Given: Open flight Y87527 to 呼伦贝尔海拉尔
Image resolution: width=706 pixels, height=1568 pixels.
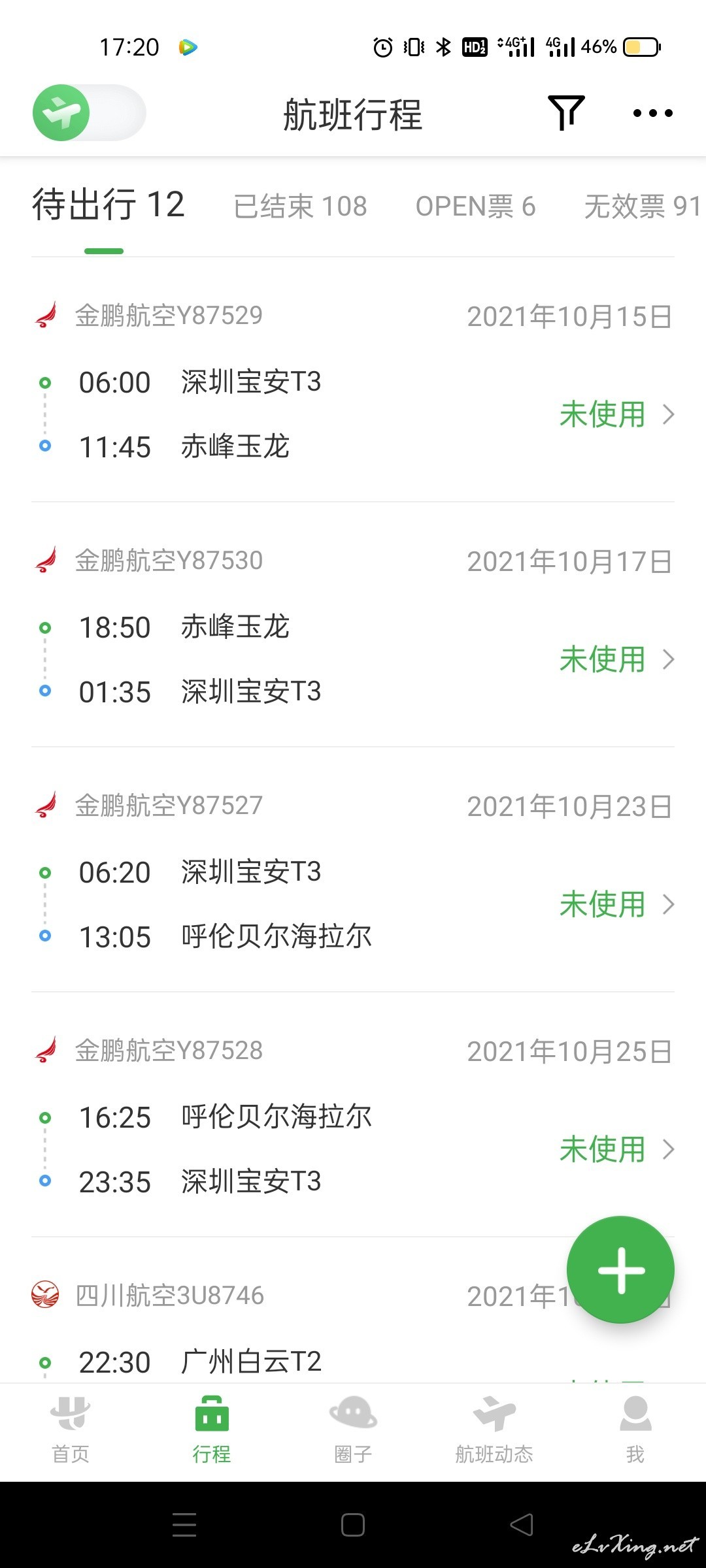Looking at the screenshot, I should 353,870.
